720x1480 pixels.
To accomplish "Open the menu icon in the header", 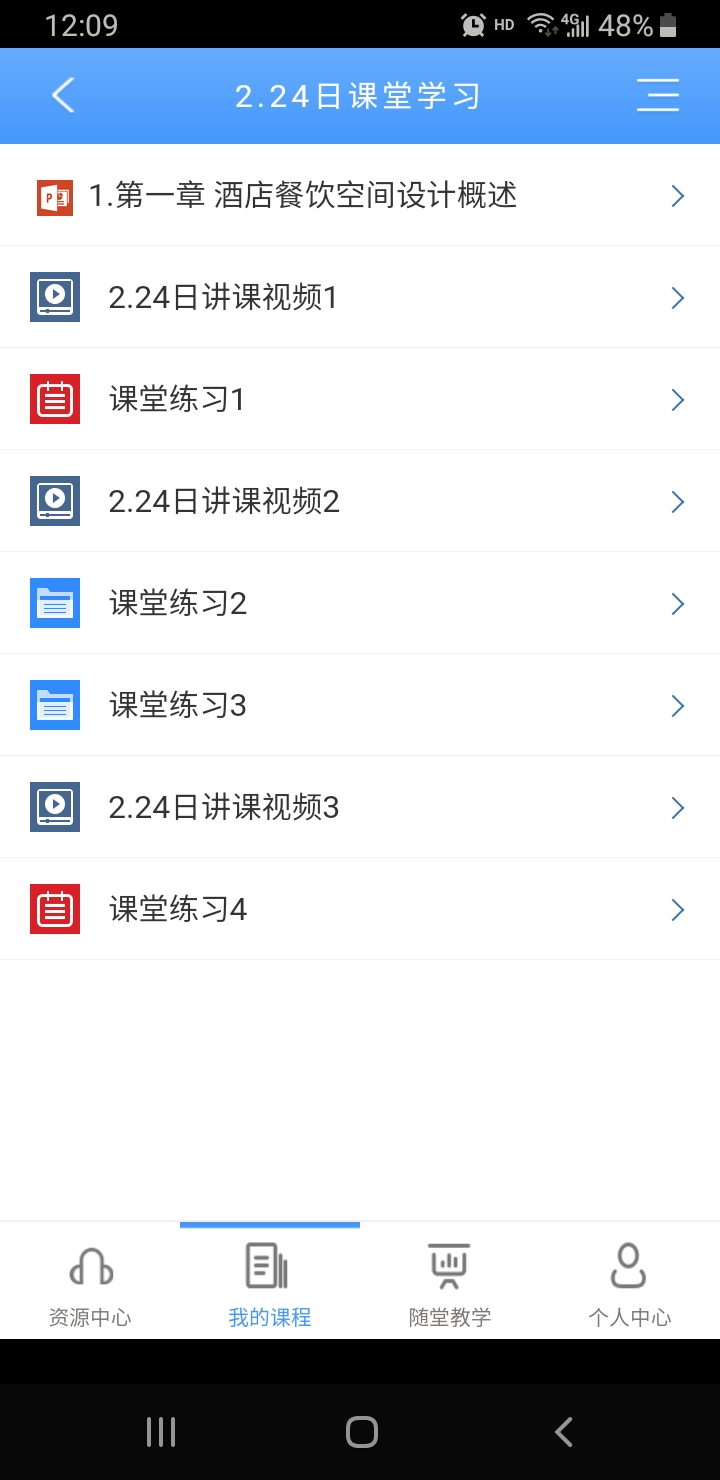I will click(x=658, y=95).
